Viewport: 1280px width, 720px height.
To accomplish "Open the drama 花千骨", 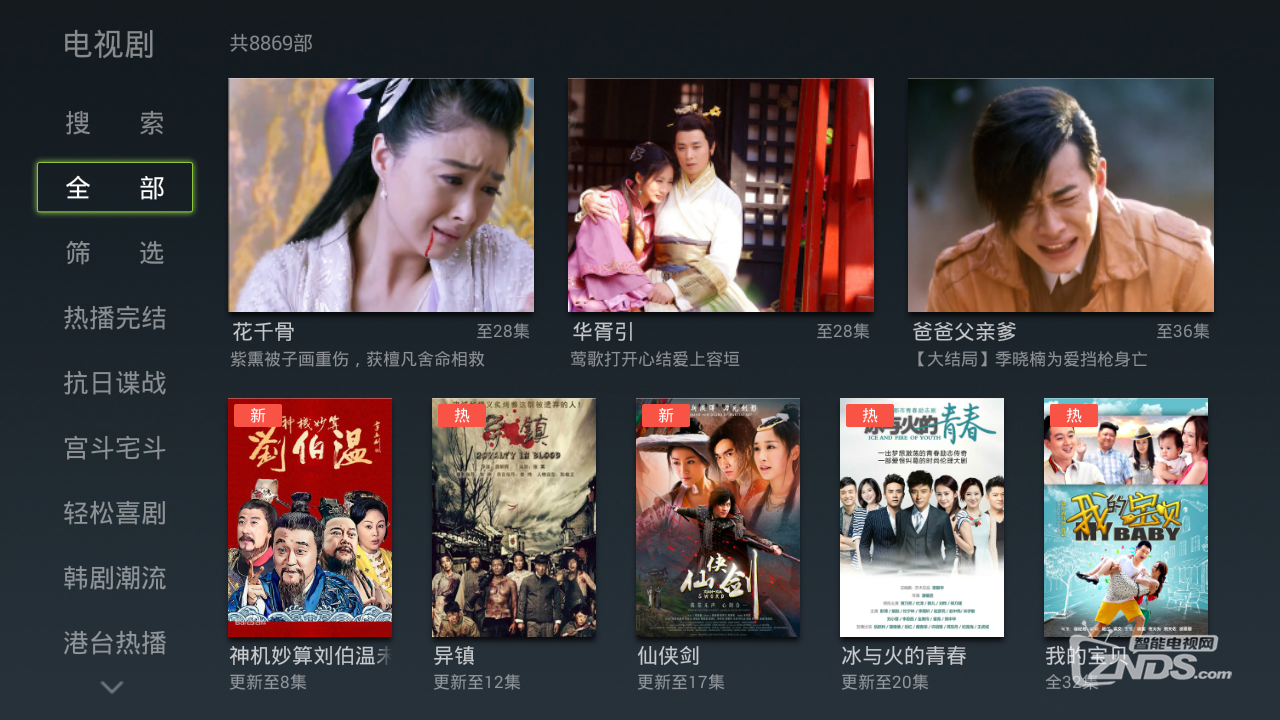I will point(380,195).
